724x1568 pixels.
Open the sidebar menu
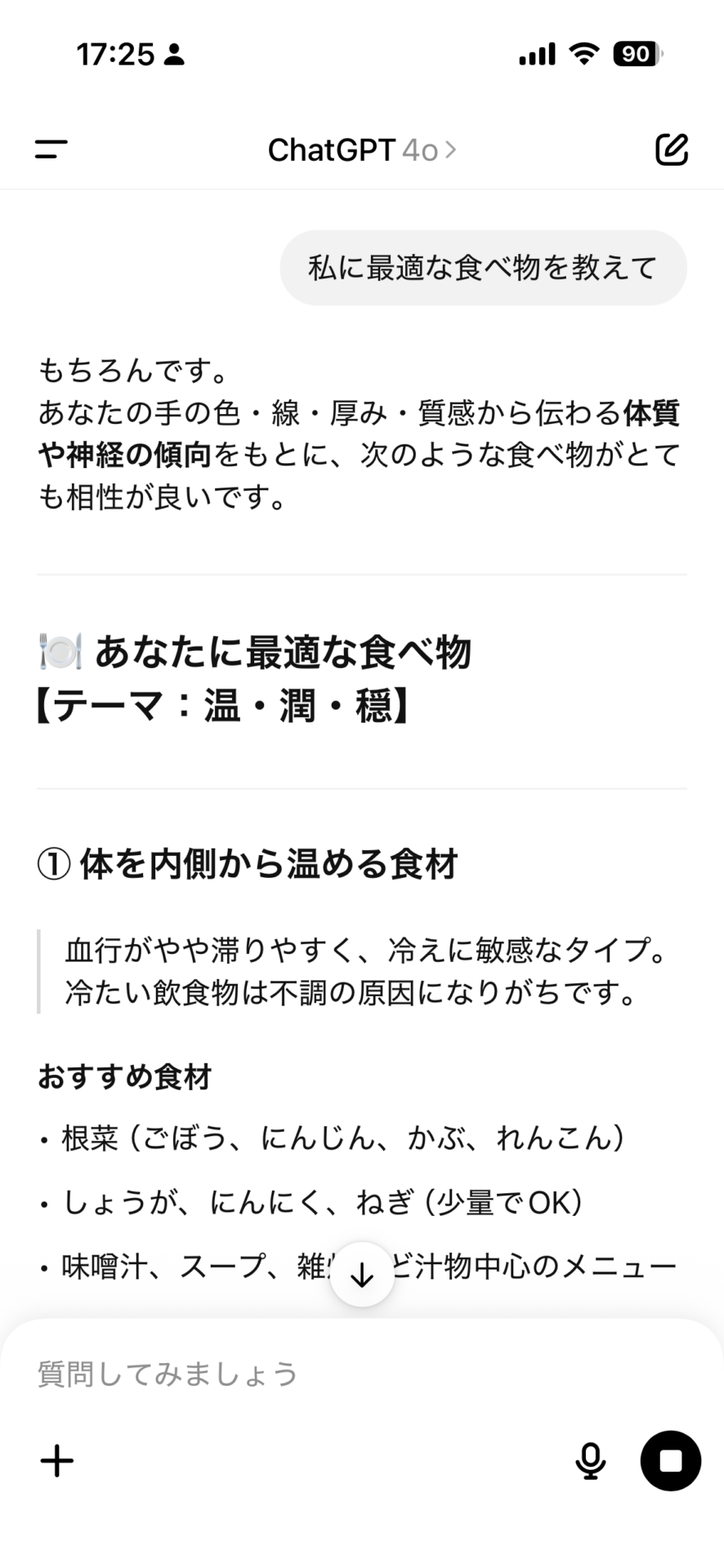point(51,149)
